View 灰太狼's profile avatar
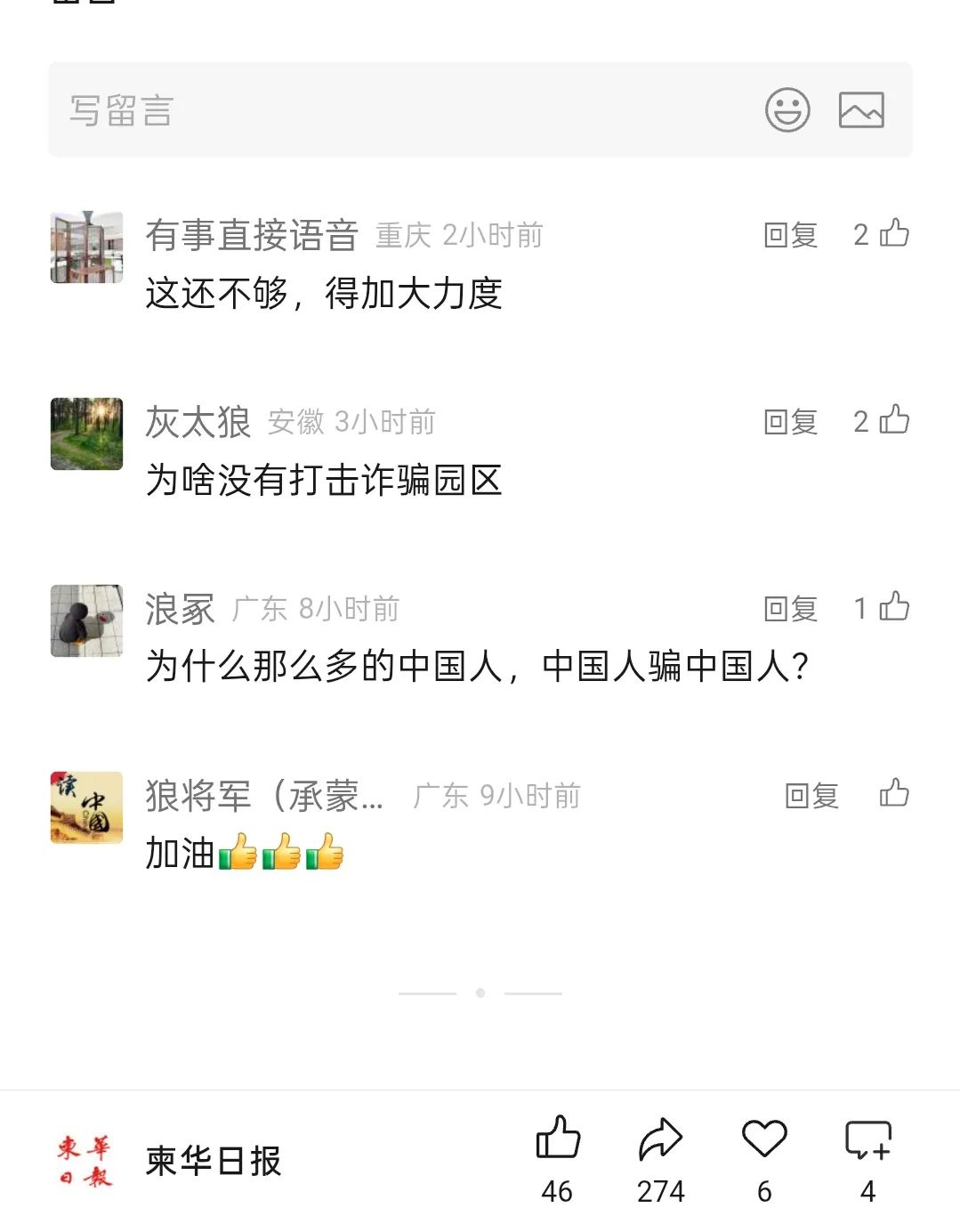This screenshot has height=1232, width=960. coord(86,434)
